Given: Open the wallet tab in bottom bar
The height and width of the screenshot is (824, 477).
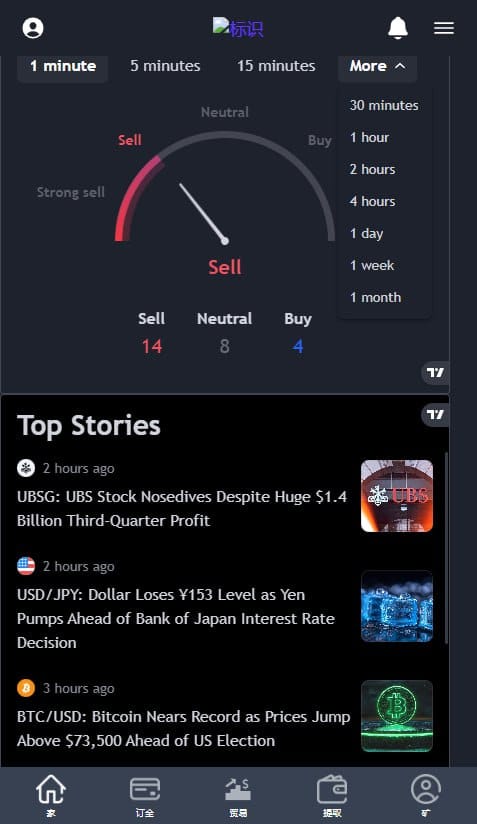Looking at the screenshot, I should (332, 795).
